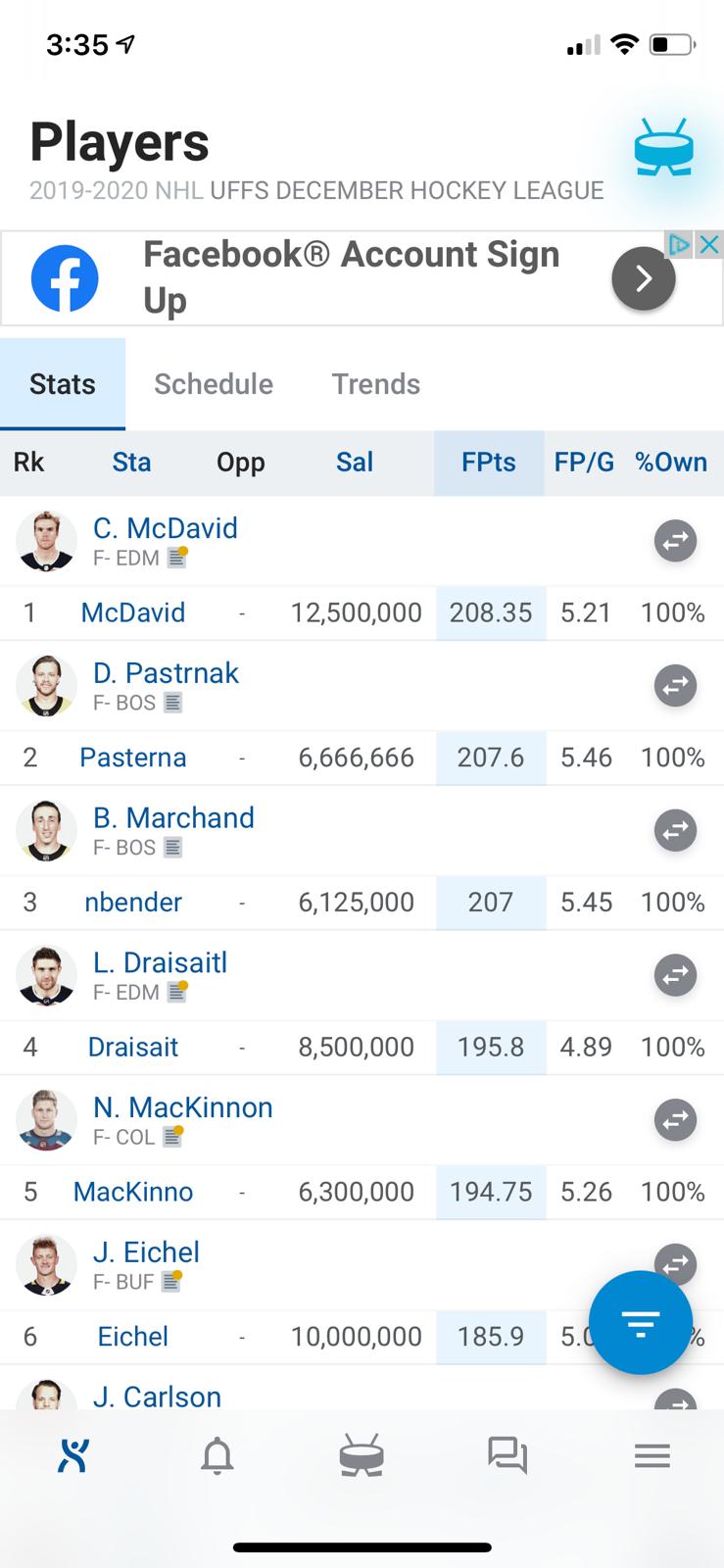Tap the trade icon next to B. Marchand

click(675, 830)
